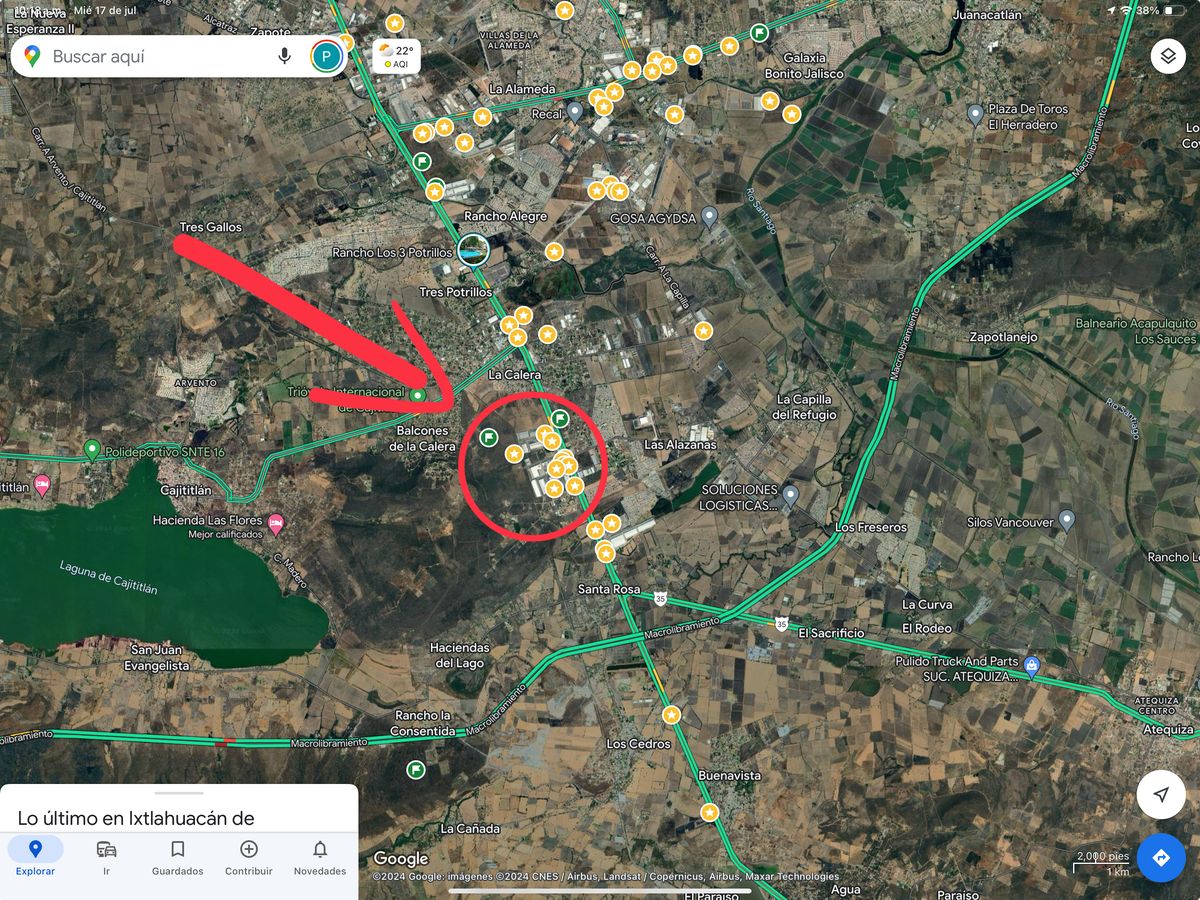1200x900 pixels.
Task: View the Novedades tab
Action: point(320,857)
